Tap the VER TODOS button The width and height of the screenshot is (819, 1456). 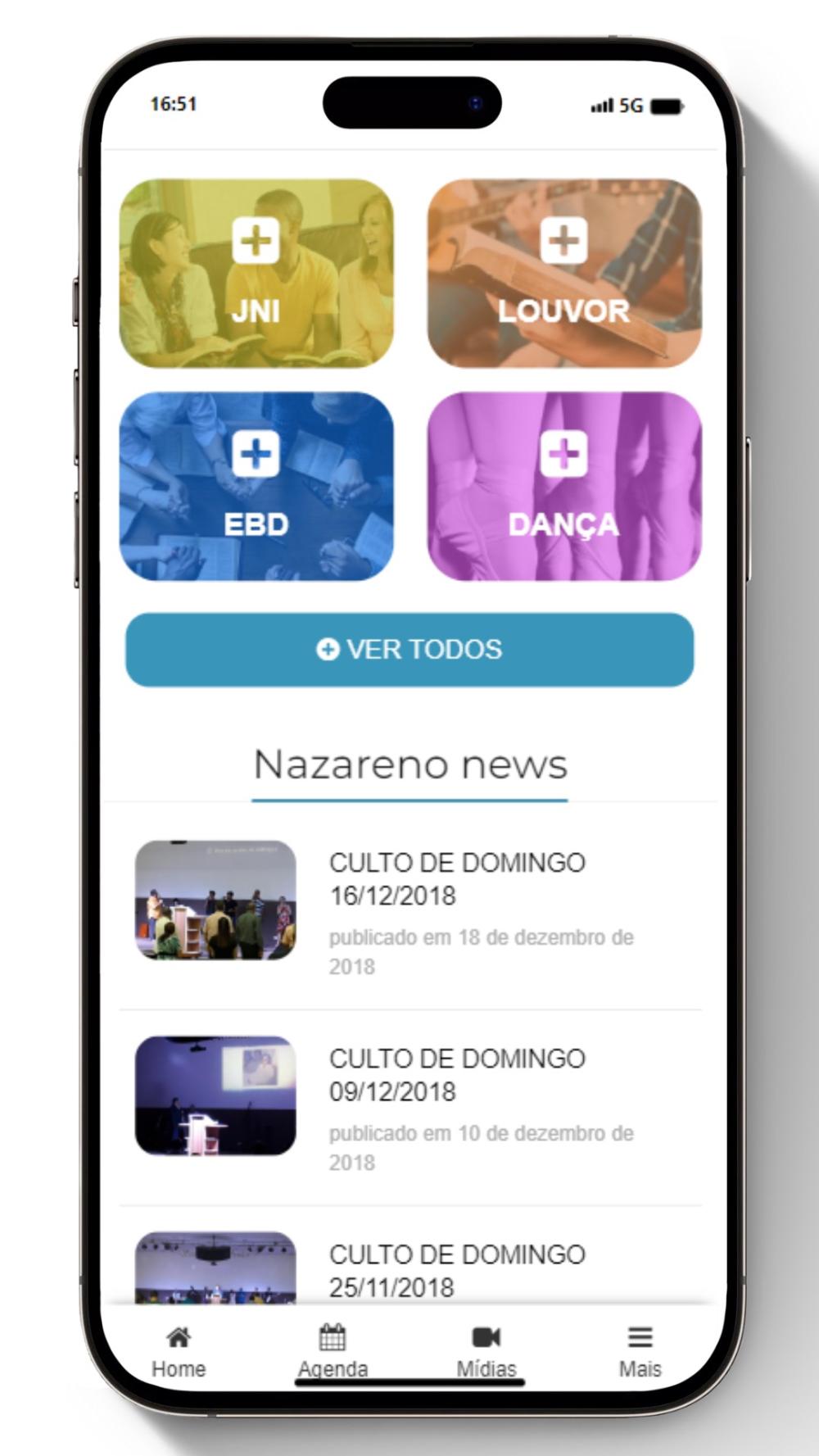(409, 650)
